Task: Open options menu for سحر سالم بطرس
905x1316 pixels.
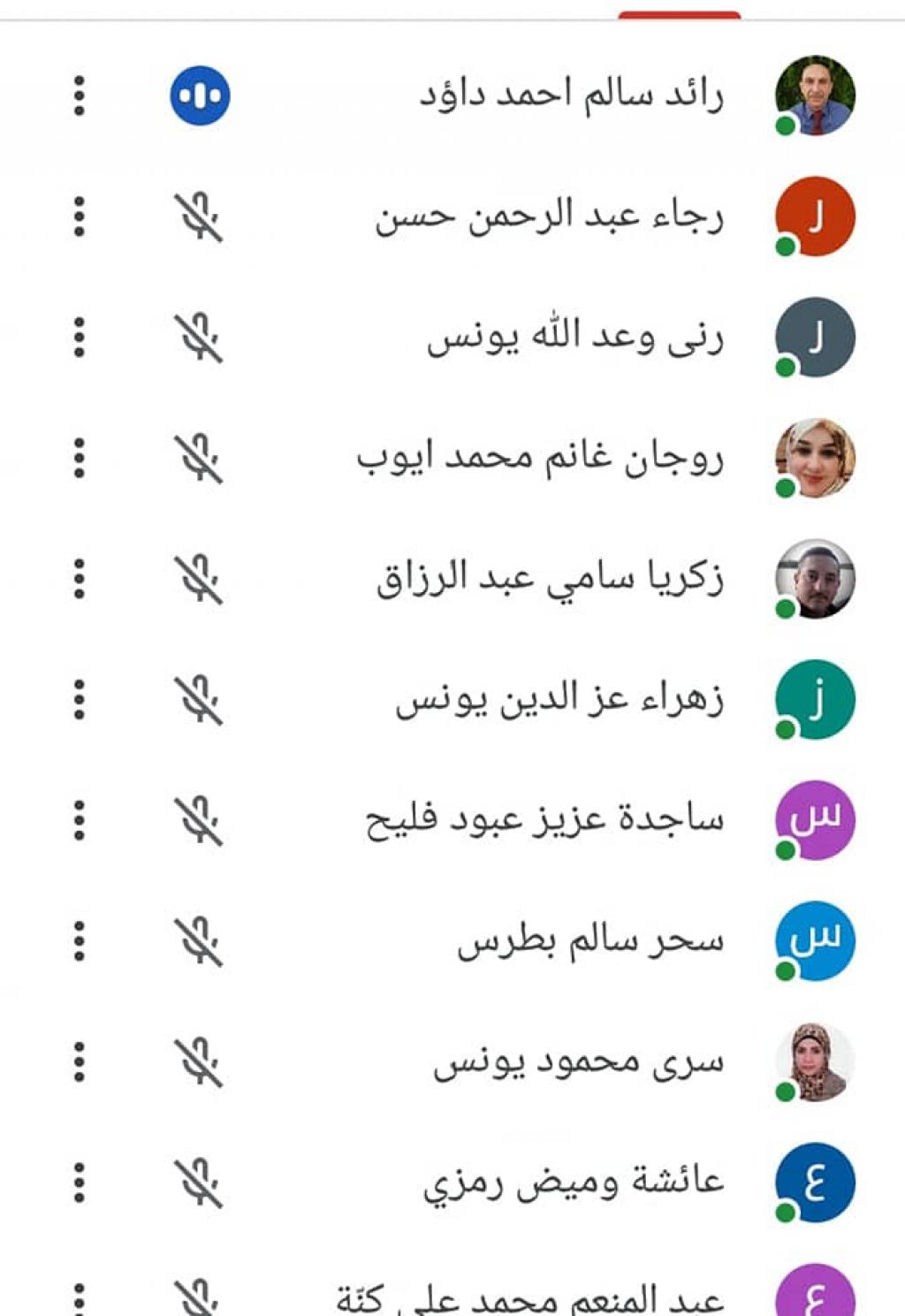Action: click(80, 940)
